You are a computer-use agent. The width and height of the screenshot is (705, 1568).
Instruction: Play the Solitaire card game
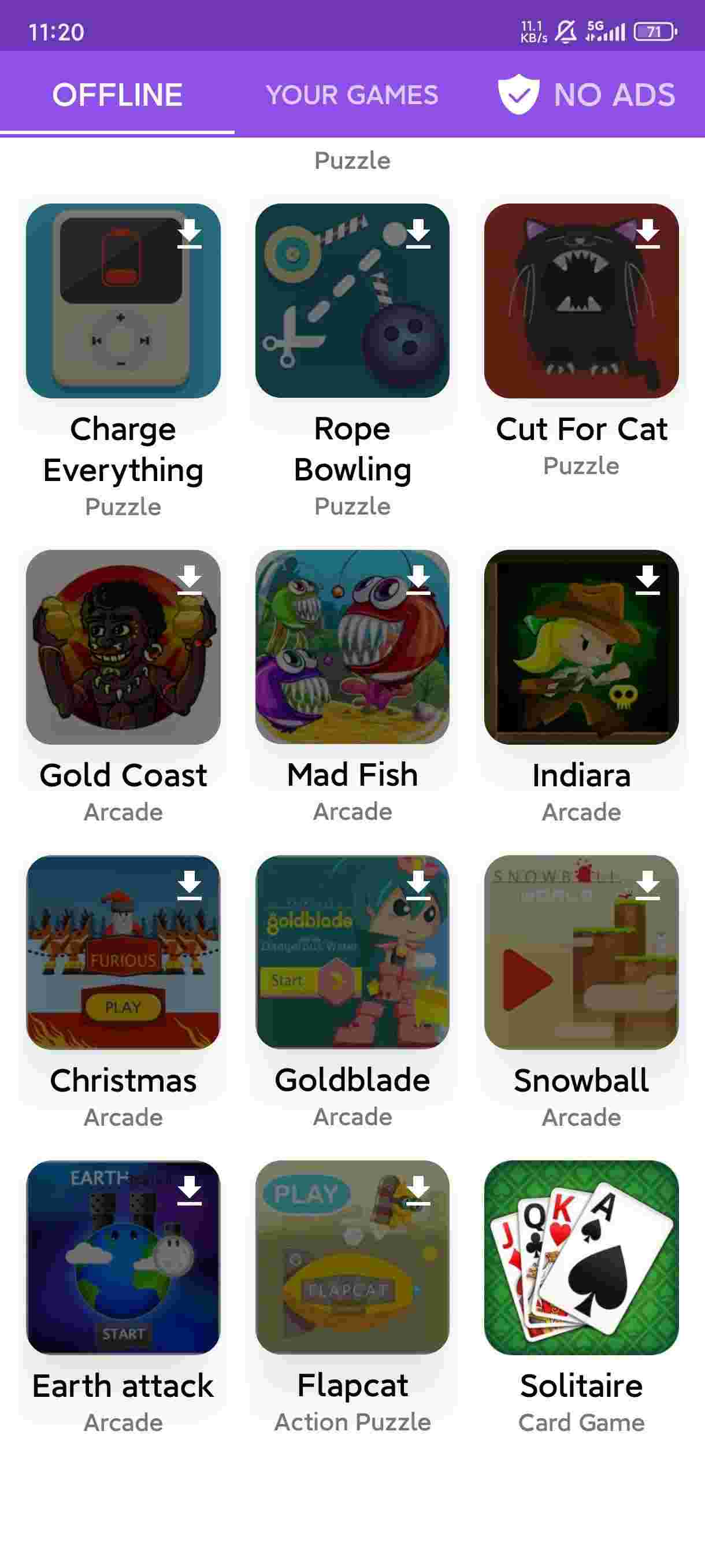(x=581, y=1258)
